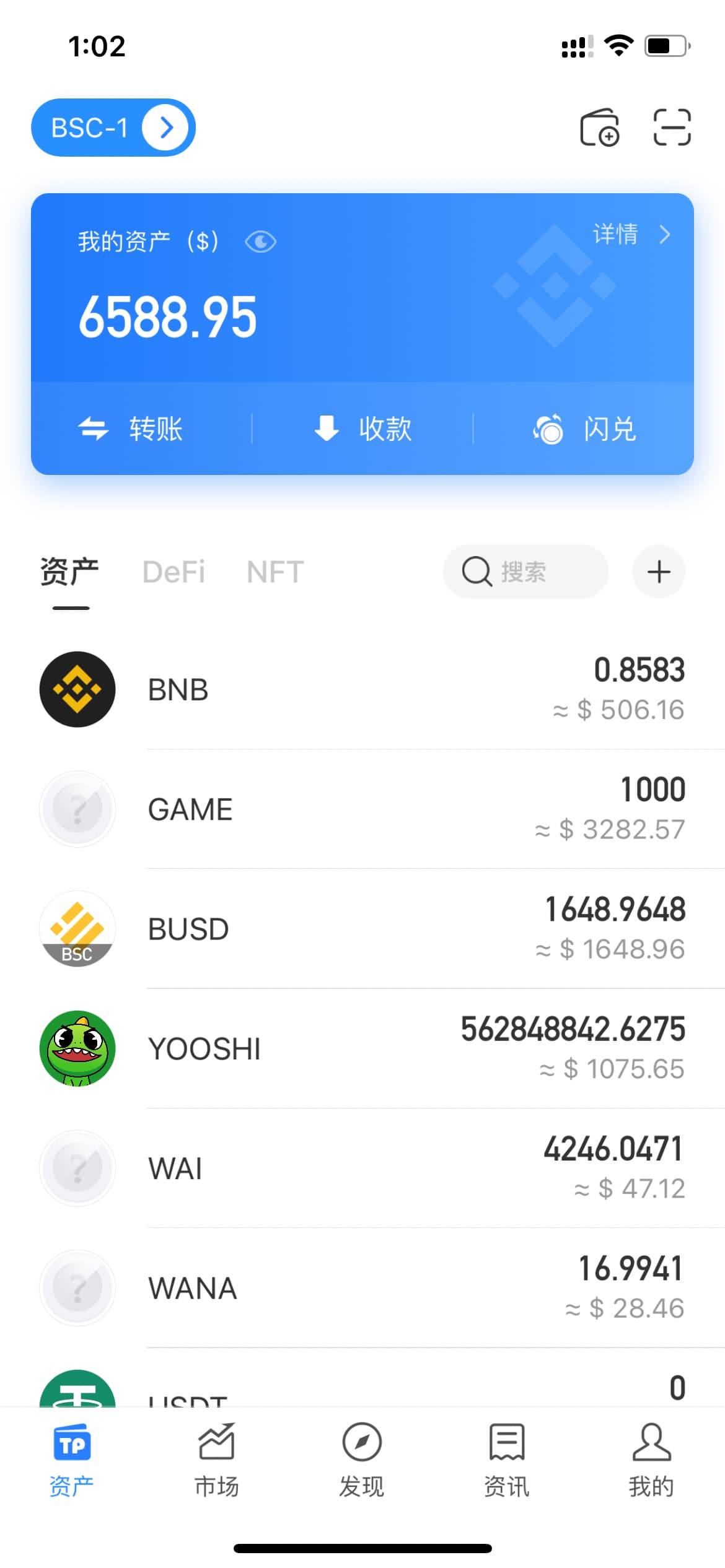Open the BUSD asset row

[x=362, y=929]
